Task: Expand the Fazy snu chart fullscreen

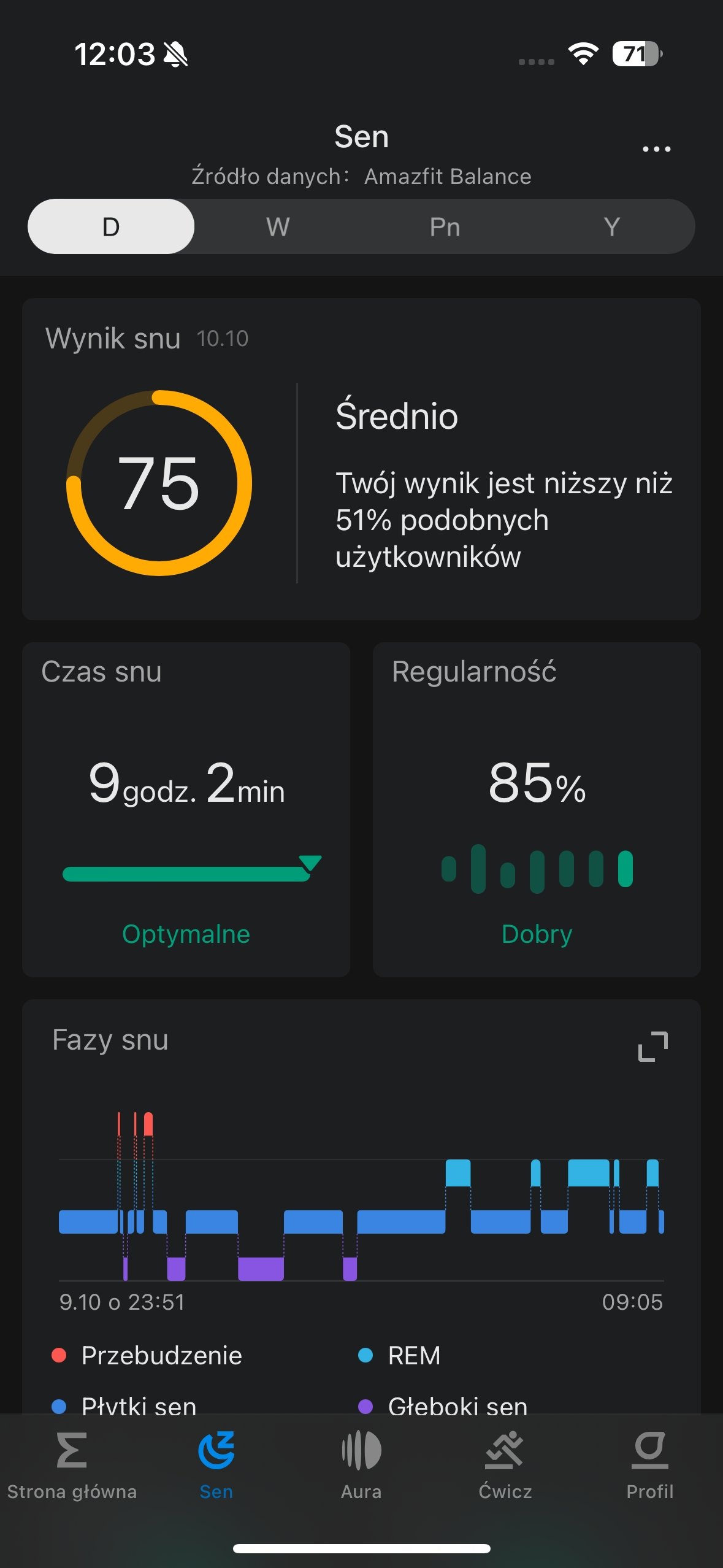Action: pyautogui.click(x=652, y=1046)
